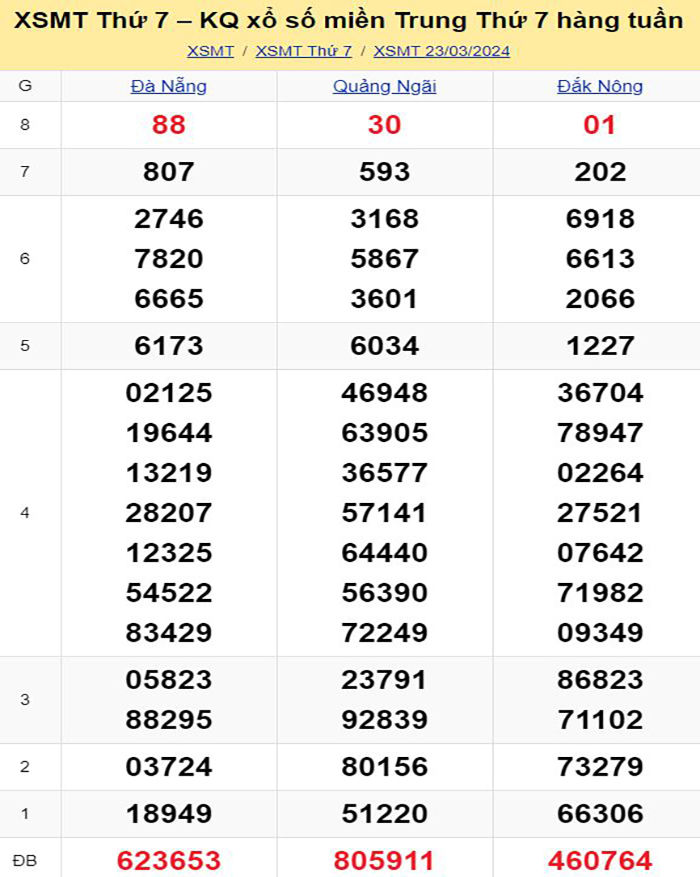Open the XSMT 23/03/2024 link
700x877 pixels.
click(441, 51)
